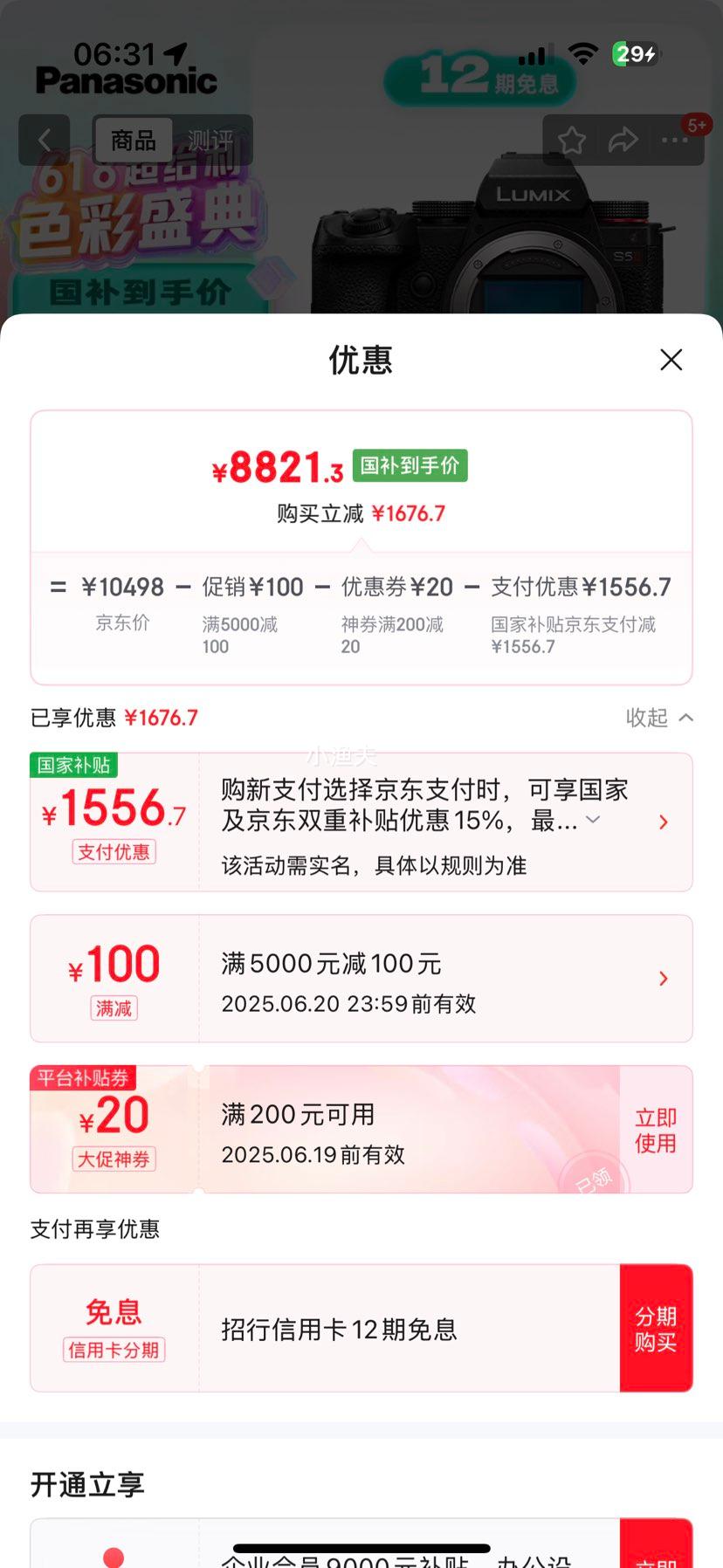Close the 优惠 discount sheet
The width and height of the screenshot is (723, 1568).
pos(671,360)
